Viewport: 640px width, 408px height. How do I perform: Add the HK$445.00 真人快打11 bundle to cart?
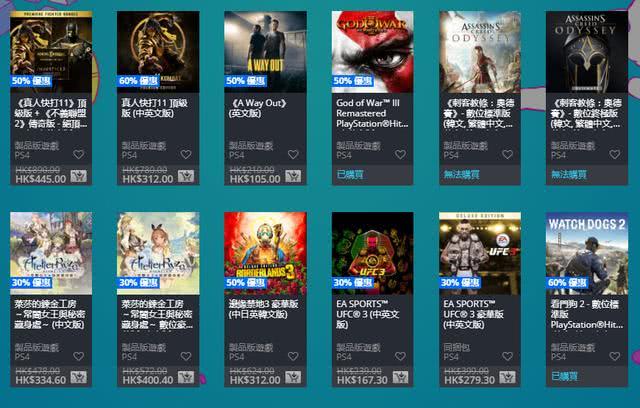point(78,176)
